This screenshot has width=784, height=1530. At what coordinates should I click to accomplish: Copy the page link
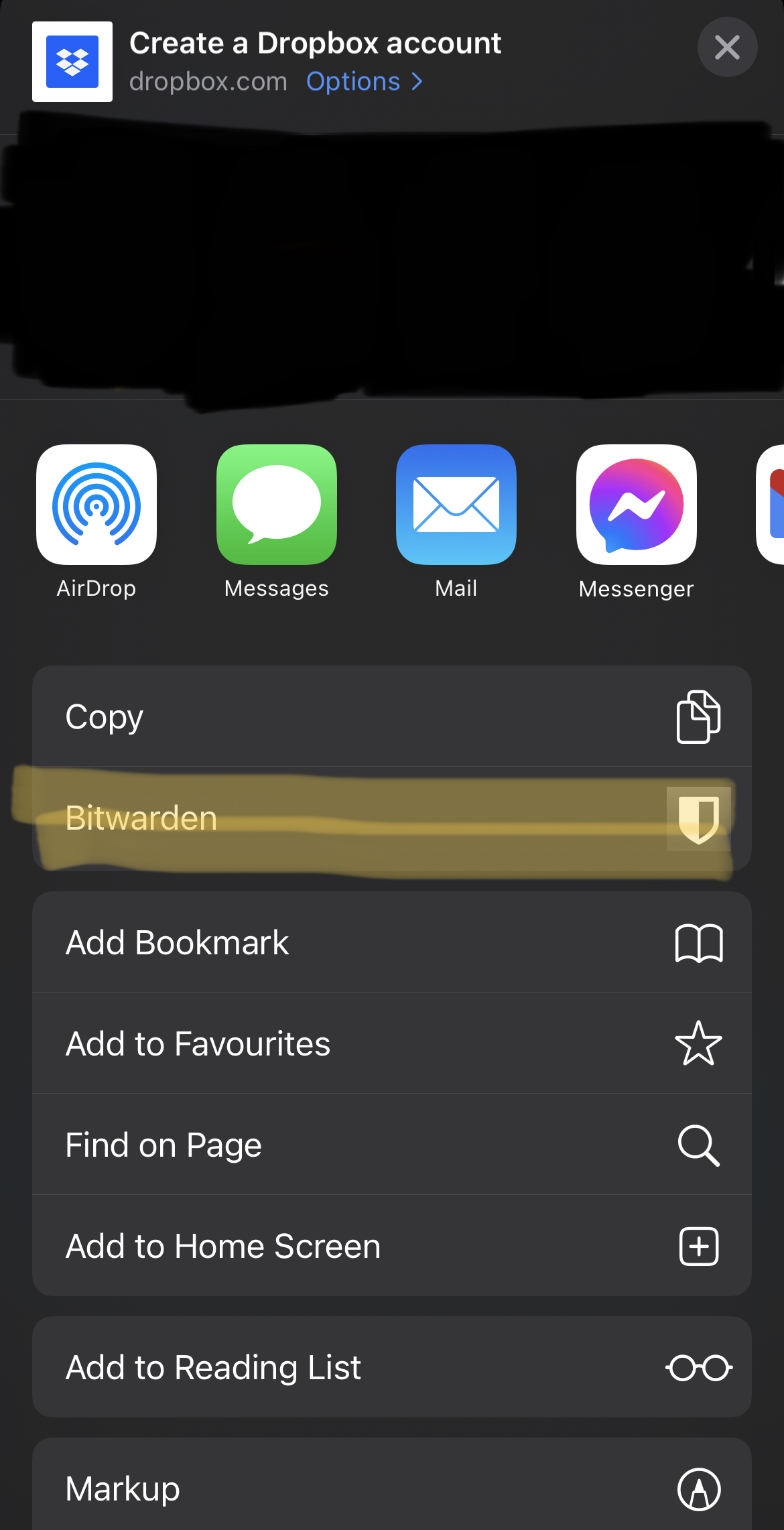point(391,717)
